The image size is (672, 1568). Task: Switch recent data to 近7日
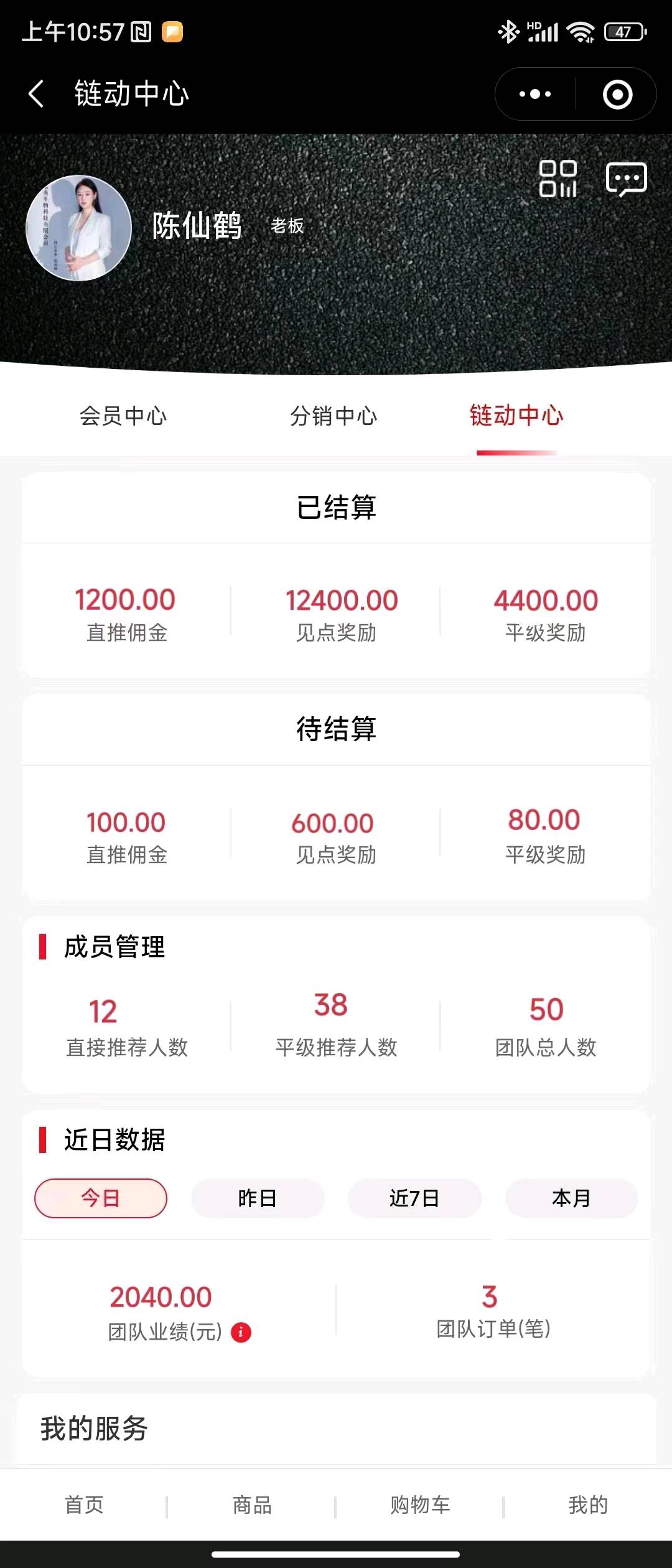coord(414,1198)
